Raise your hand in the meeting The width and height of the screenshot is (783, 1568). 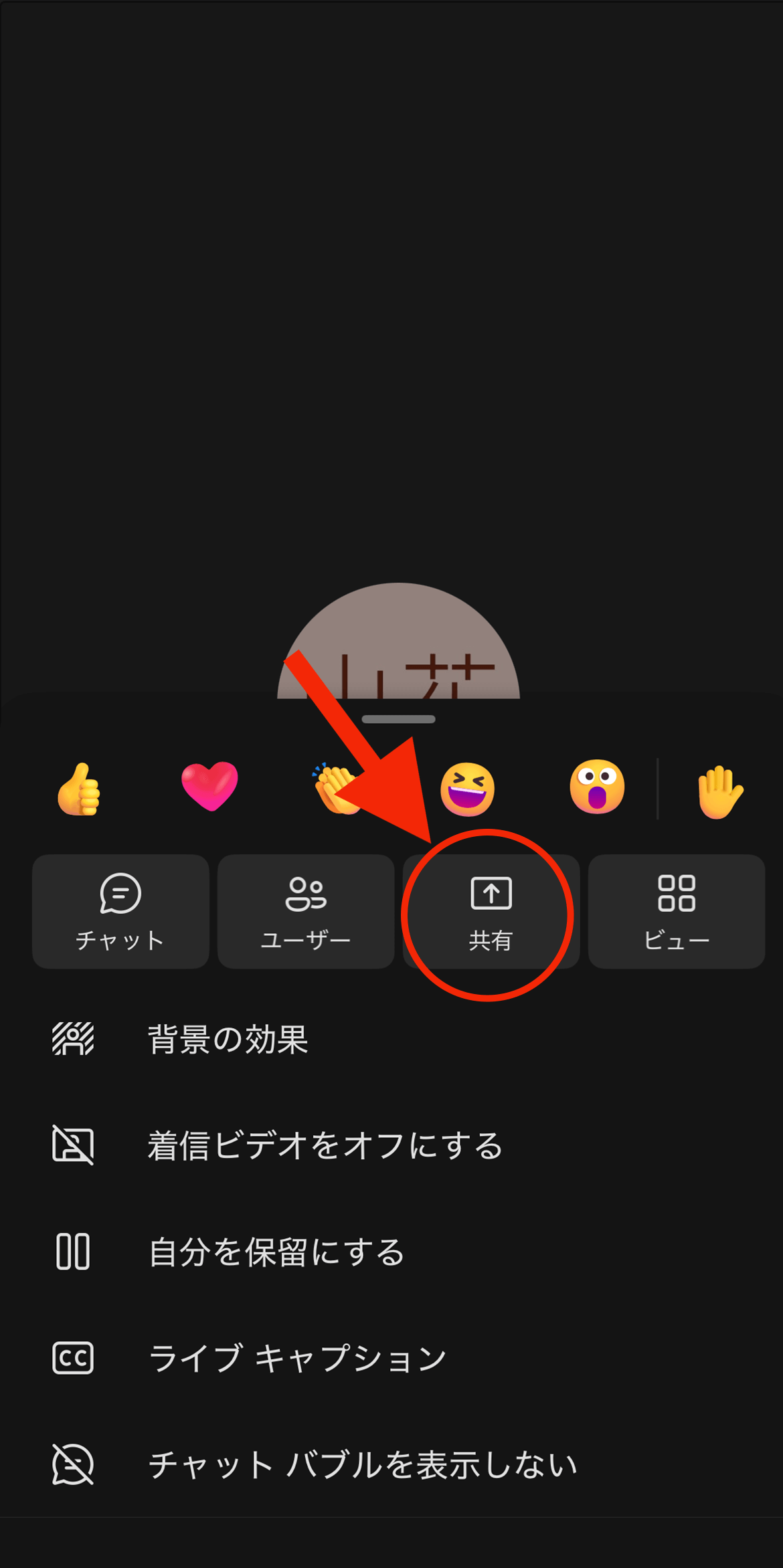(x=719, y=791)
